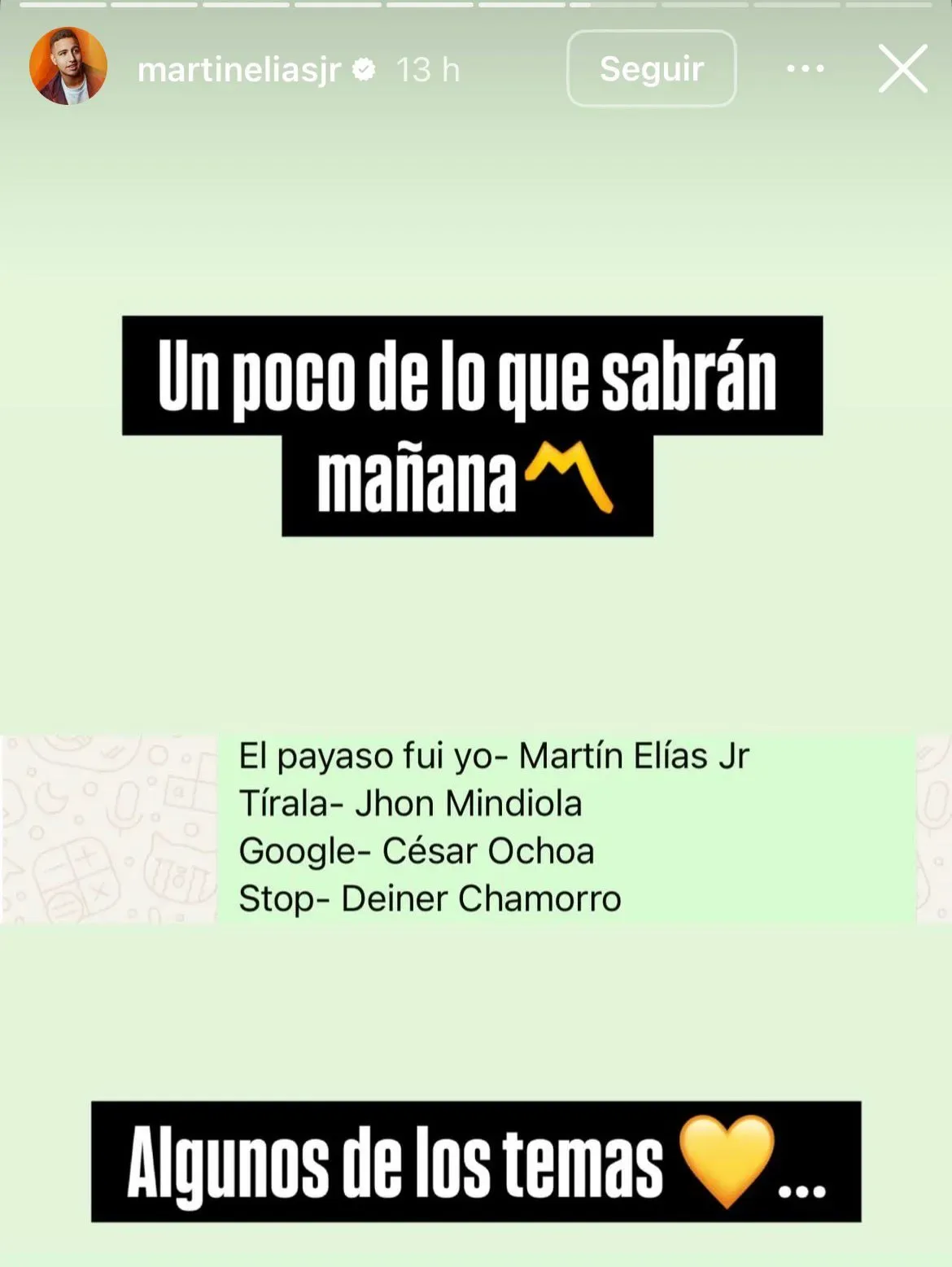
Task: Open the story options menu
Action: (x=806, y=69)
